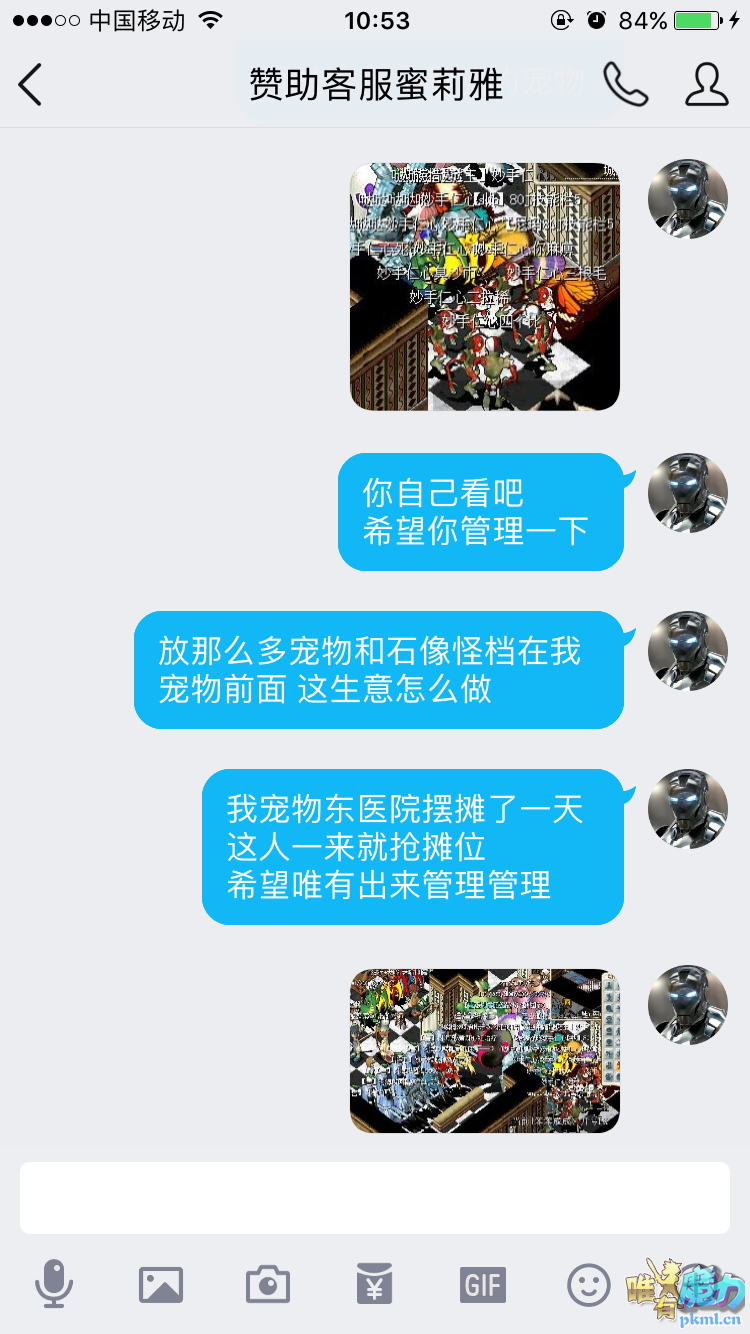Open the last game screenshot in the chat
This screenshot has width=750, height=1334.
click(x=484, y=1050)
